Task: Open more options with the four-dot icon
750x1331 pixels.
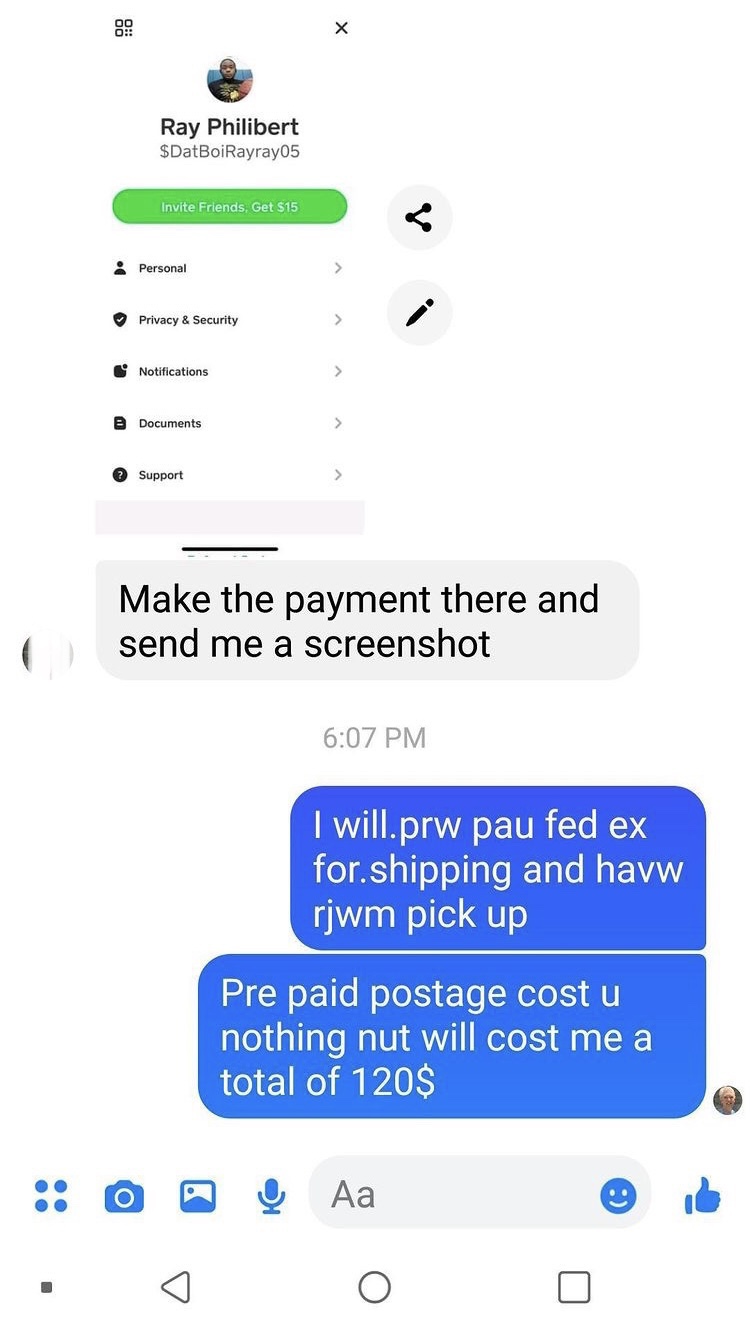Action: [x=51, y=1195]
